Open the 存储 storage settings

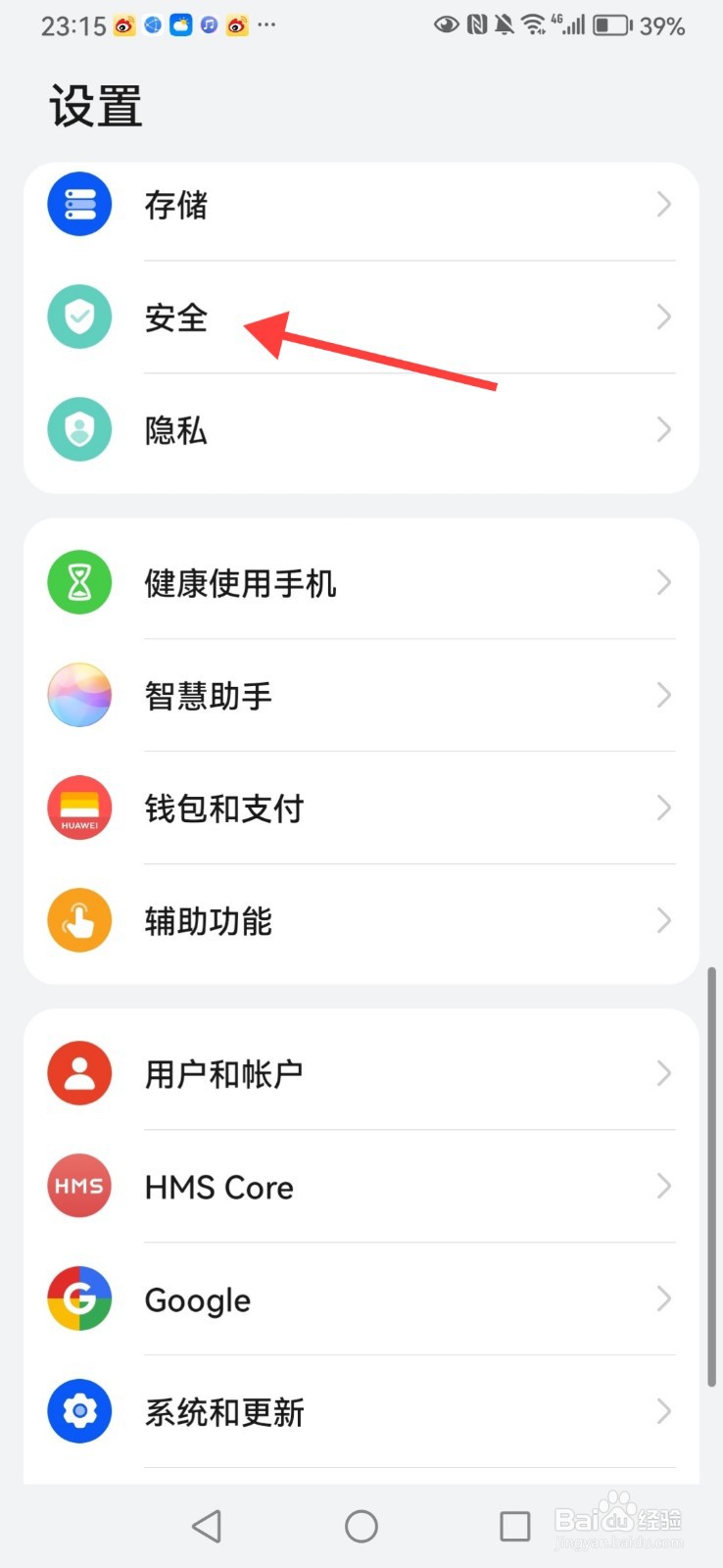click(x=361, y=205)
